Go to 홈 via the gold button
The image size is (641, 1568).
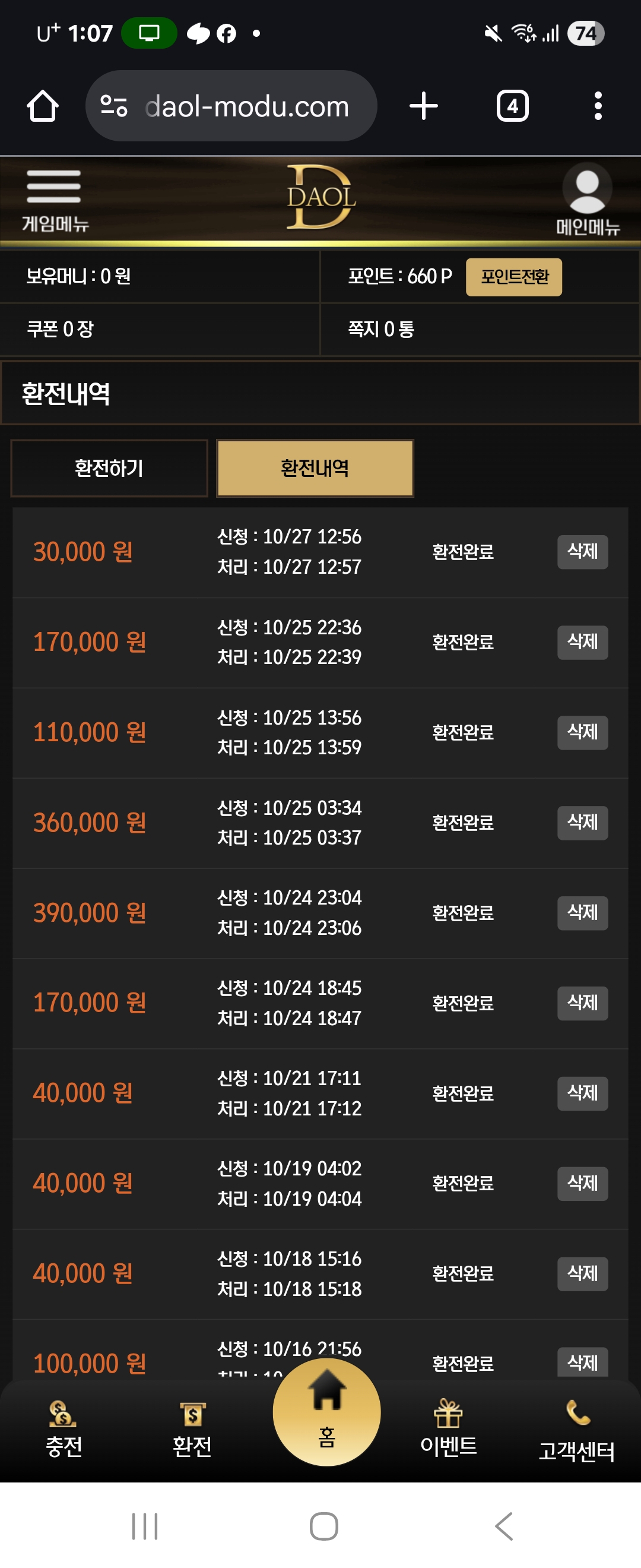point(326,1412)
